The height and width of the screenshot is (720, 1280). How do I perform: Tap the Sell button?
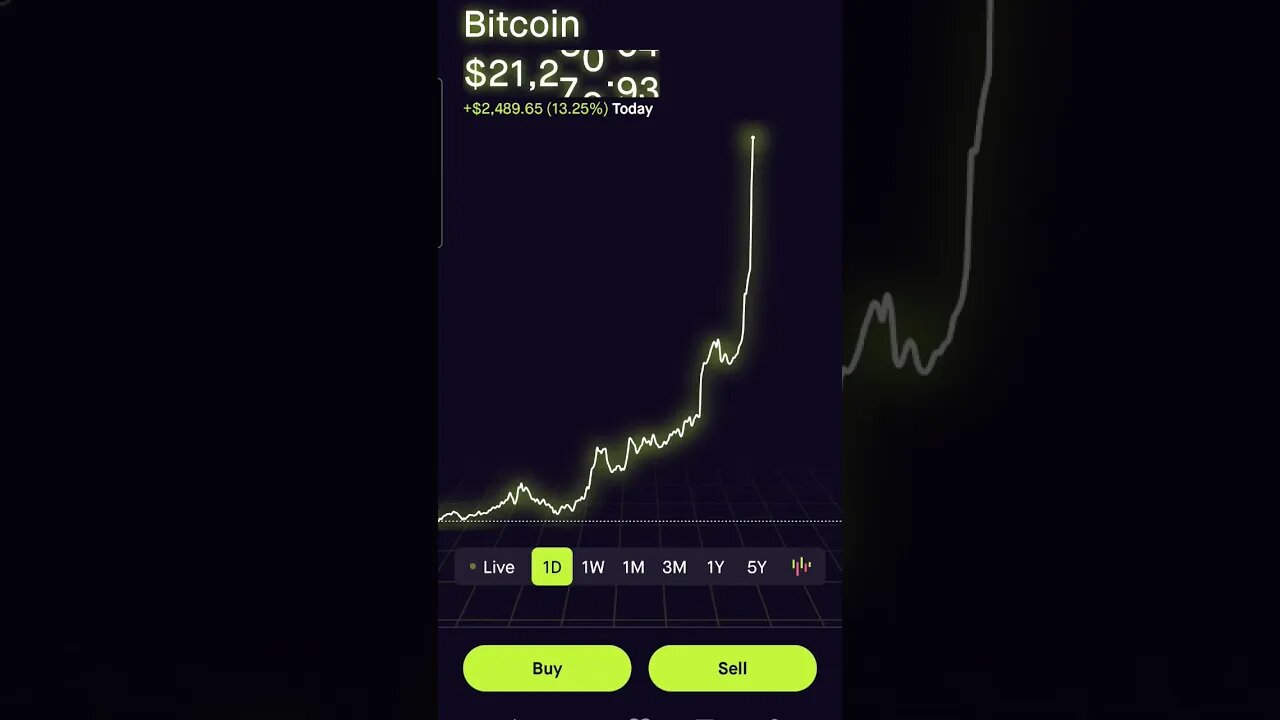tap(732, 668)
